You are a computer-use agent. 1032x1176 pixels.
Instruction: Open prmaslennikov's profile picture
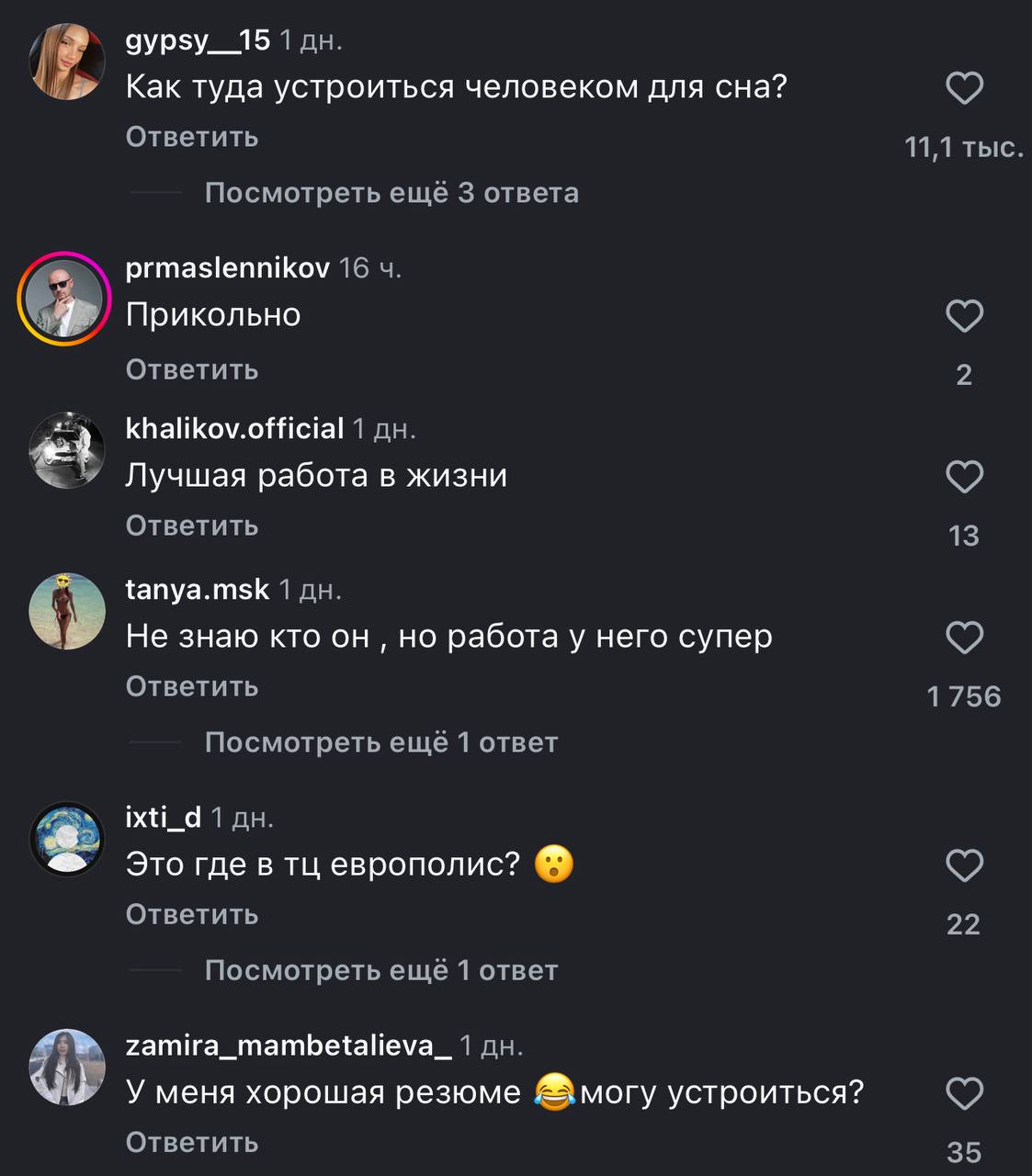tap(64, 298)
